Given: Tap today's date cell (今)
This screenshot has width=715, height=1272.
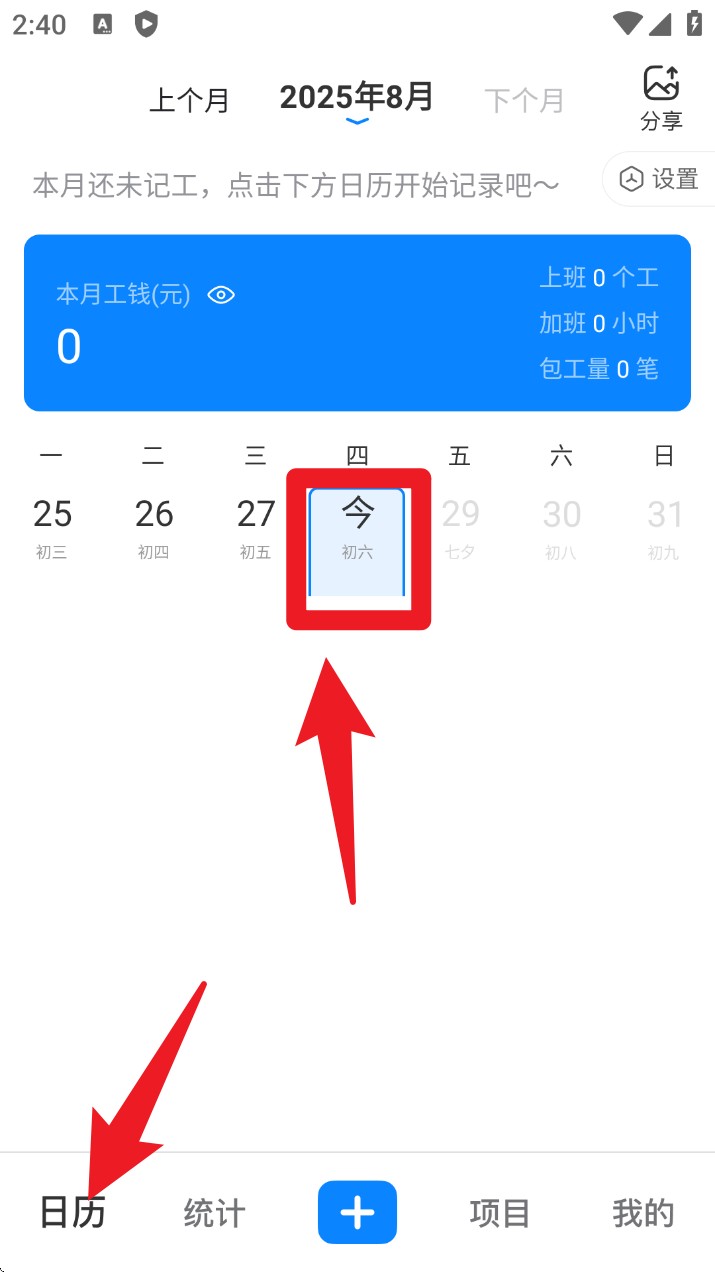Looking at the screenshot, I should [358, 542].
